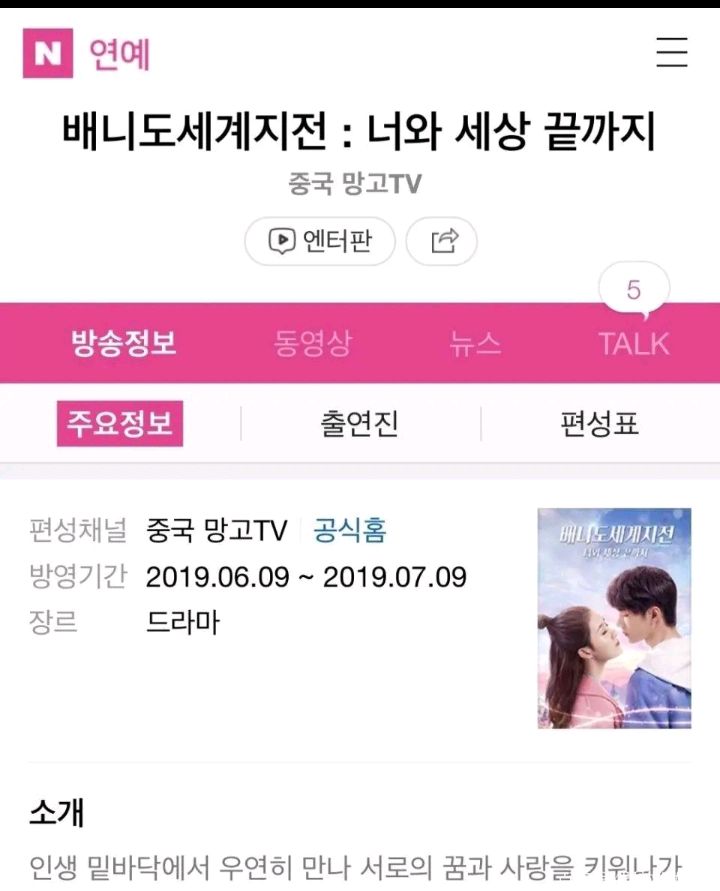Open the 연예 section link

(x=120, y=54)
